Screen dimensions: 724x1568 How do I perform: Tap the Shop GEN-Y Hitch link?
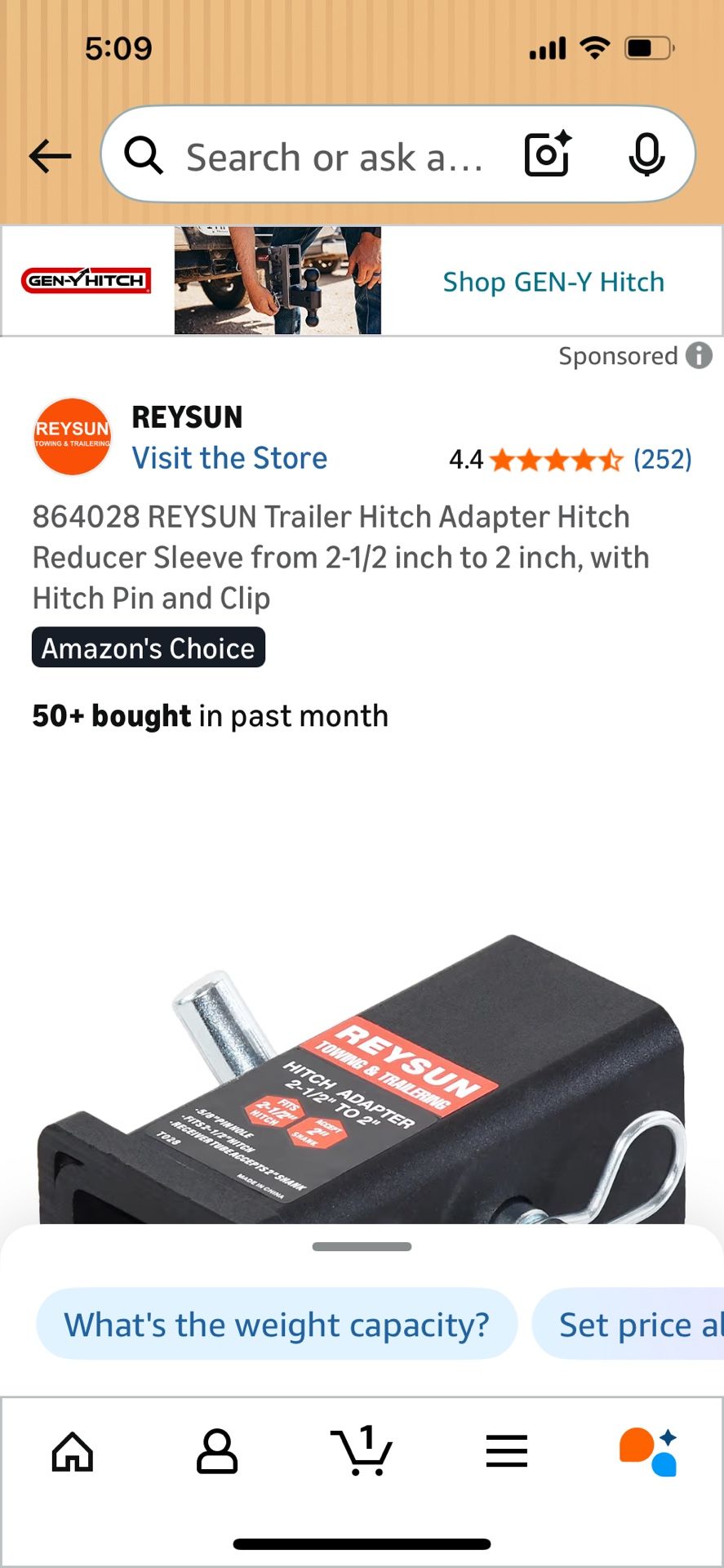(553, 282)
